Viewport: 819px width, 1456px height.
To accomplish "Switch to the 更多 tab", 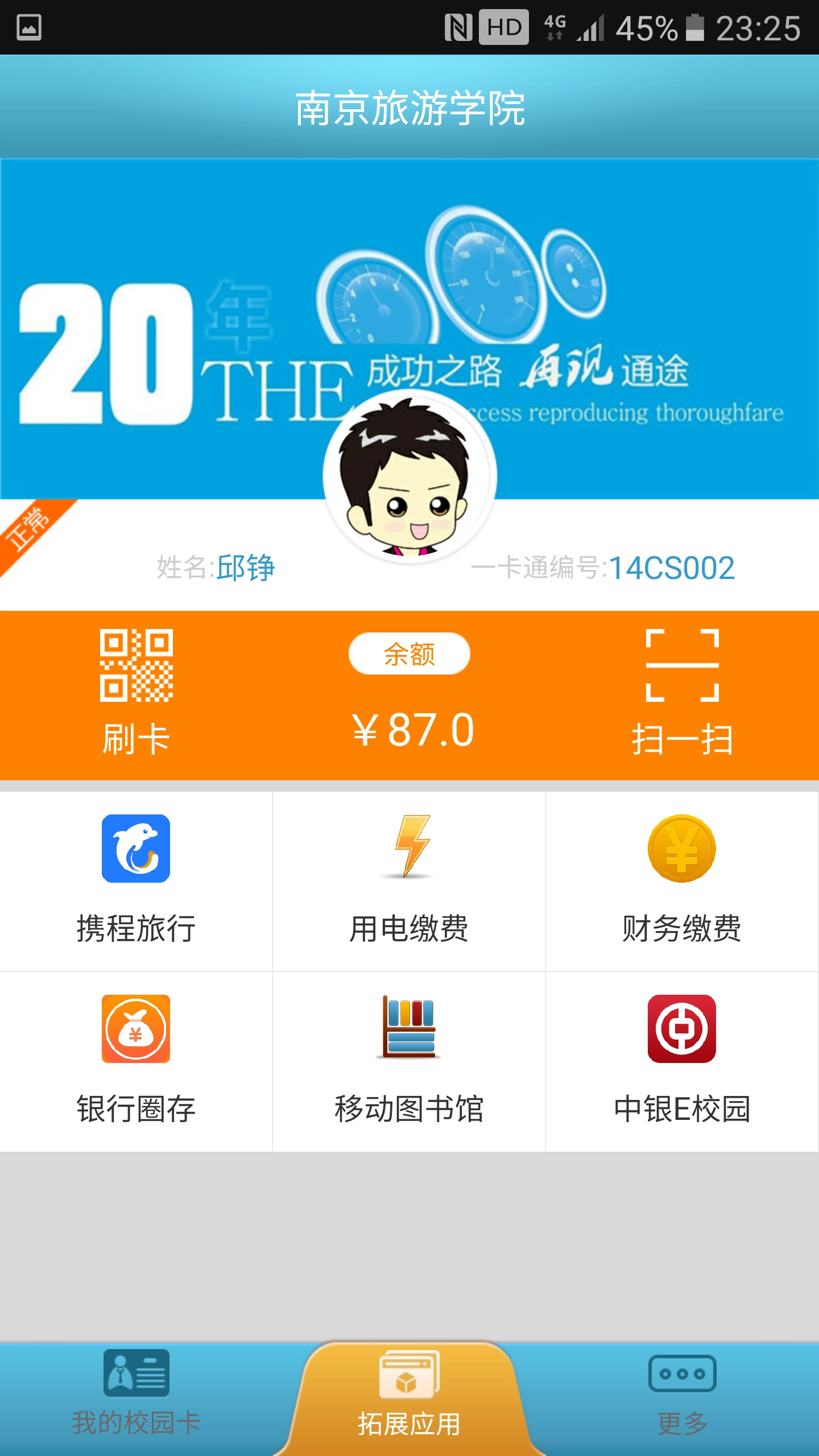I will pos(682,1399).
